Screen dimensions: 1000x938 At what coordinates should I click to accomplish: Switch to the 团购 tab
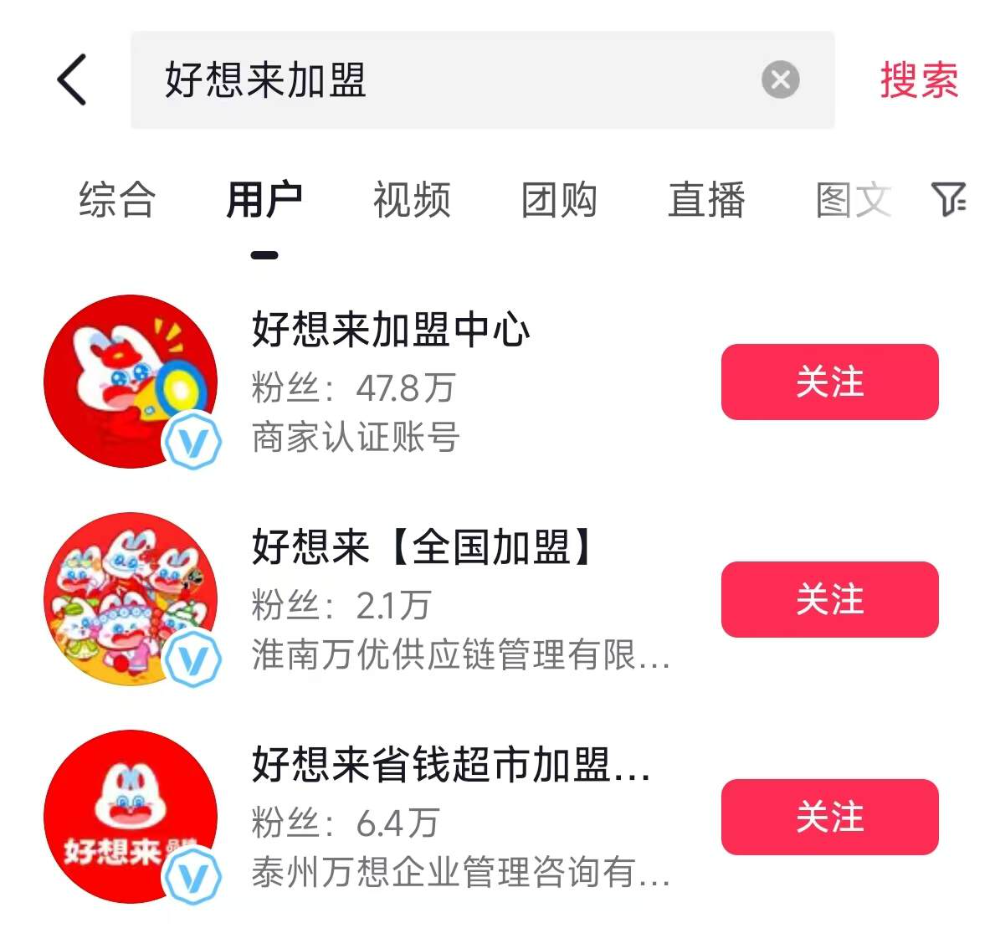(559, 200)
